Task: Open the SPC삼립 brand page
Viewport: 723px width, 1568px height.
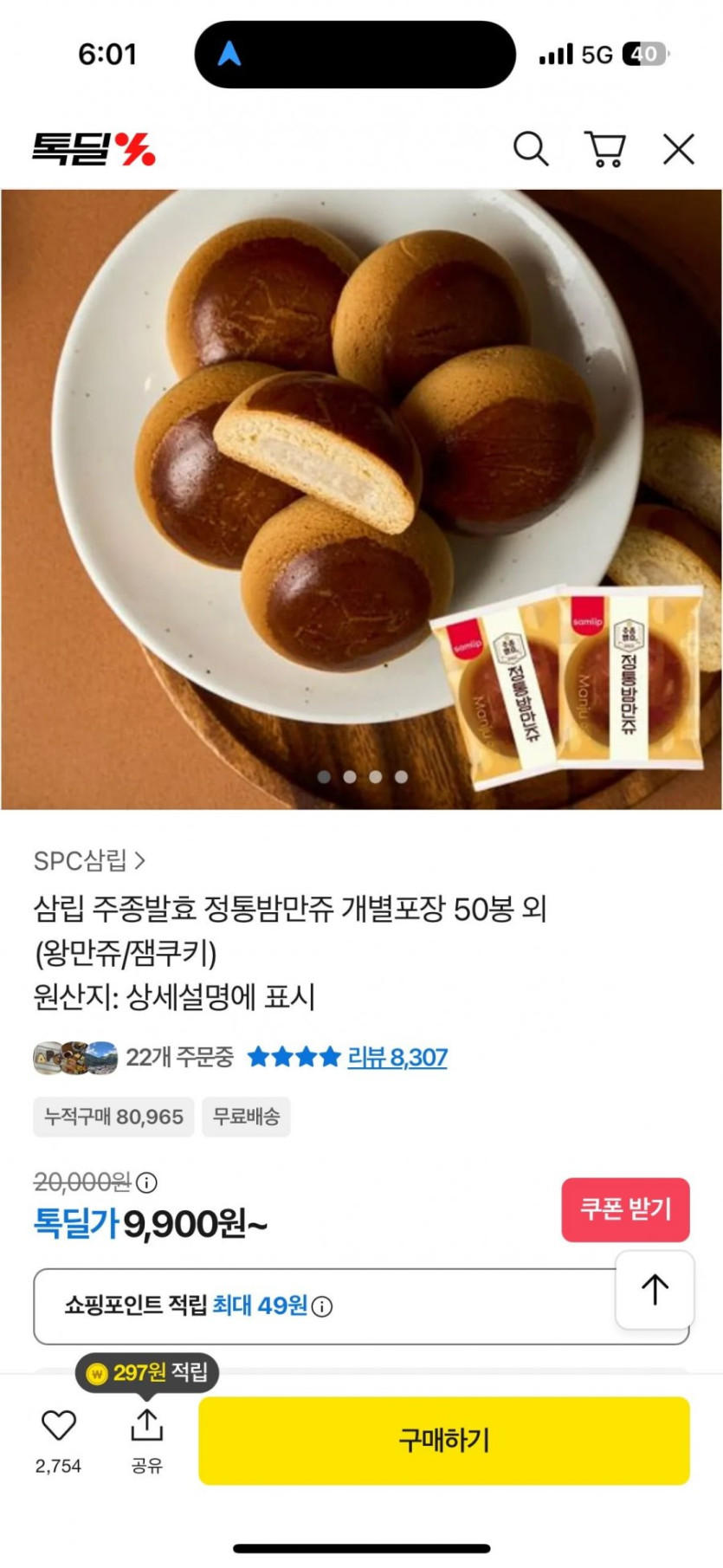Action: [89, 860]
